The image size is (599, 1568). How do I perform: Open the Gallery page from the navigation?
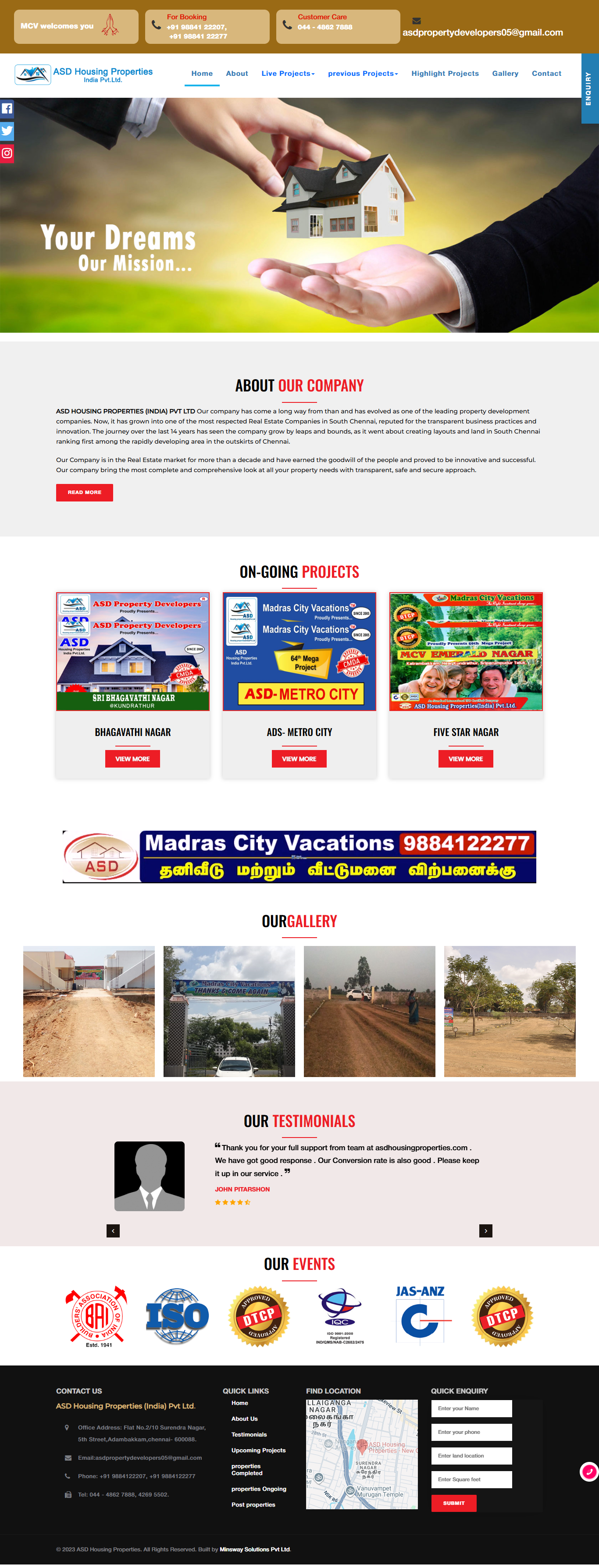505,74
